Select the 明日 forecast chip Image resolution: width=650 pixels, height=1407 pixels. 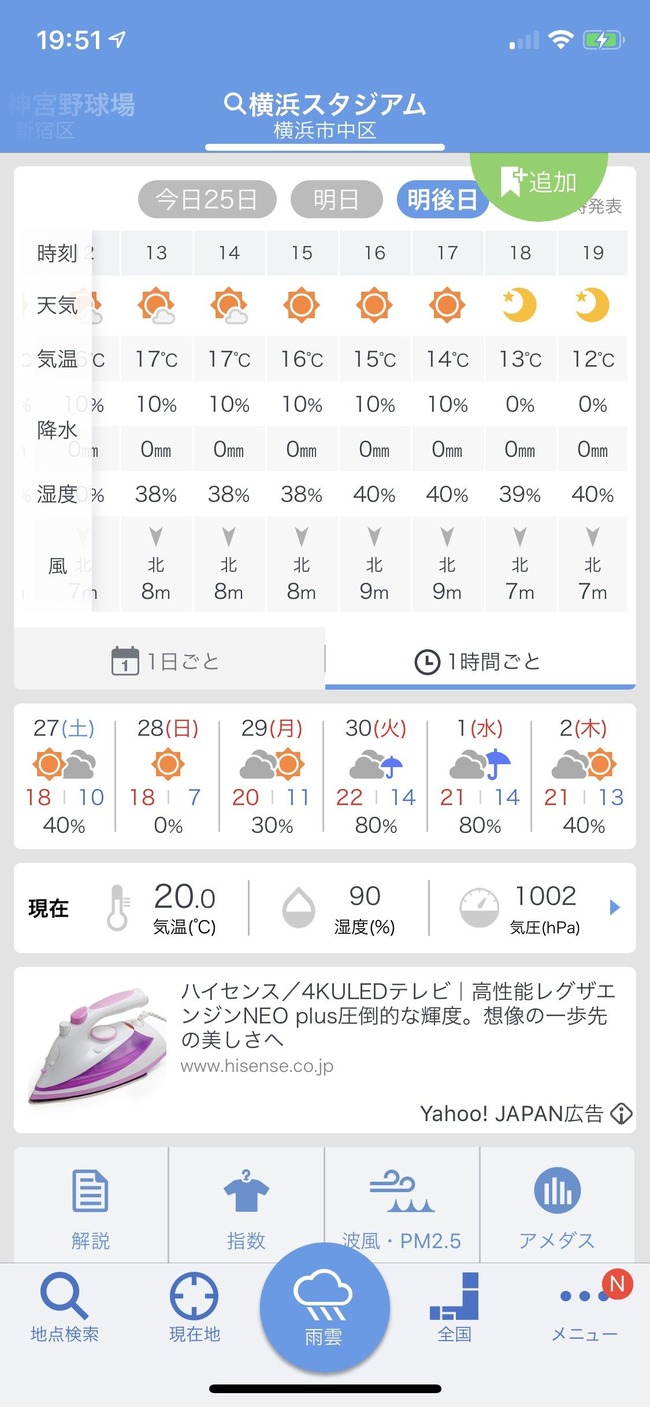point(336,199)
